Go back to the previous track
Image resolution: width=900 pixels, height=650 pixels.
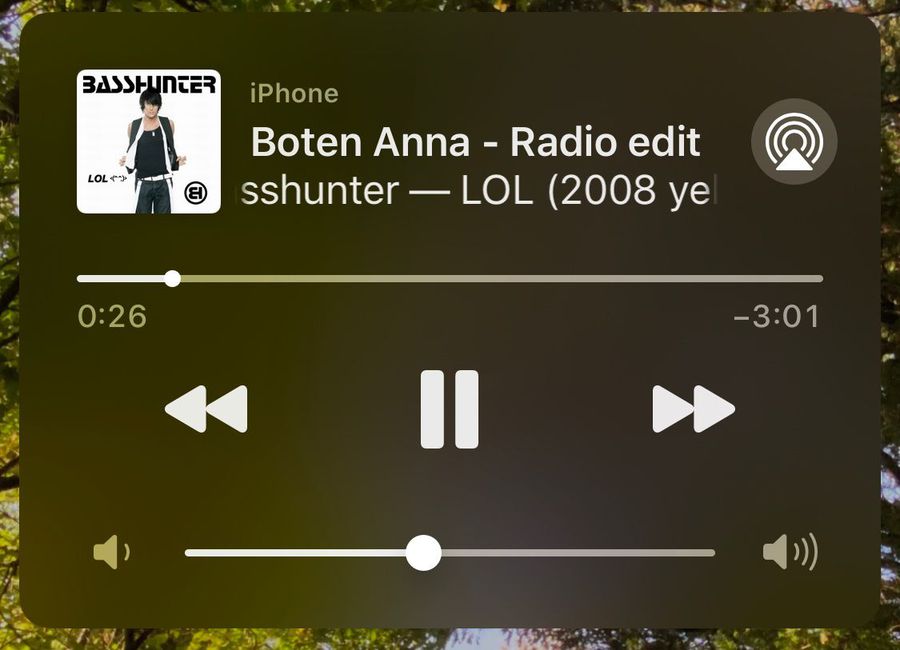[x=206, y=409]
